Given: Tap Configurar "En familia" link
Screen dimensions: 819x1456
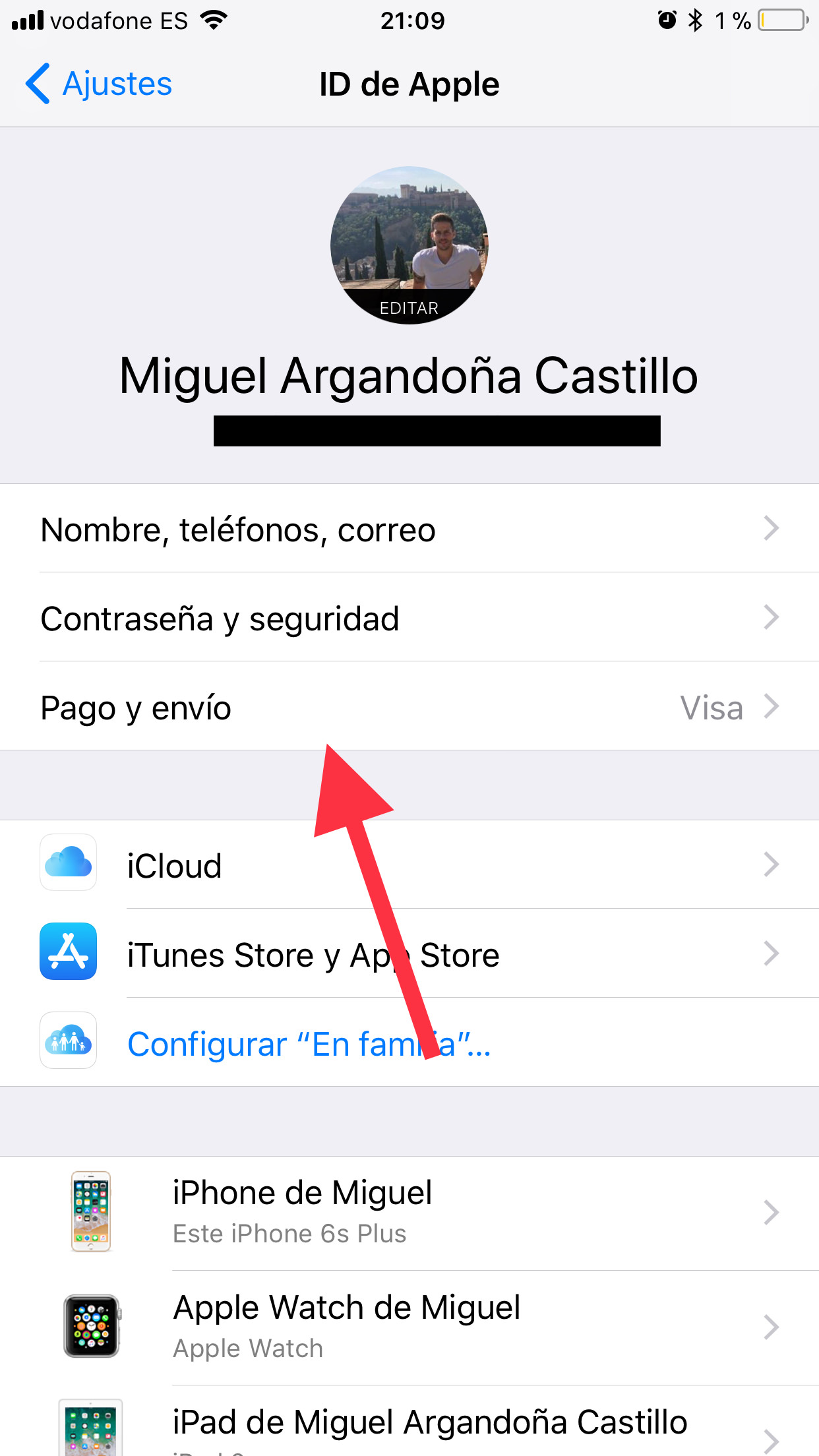Looking at the screenshot, I should pyautogui.click(x=309, y=1043).
